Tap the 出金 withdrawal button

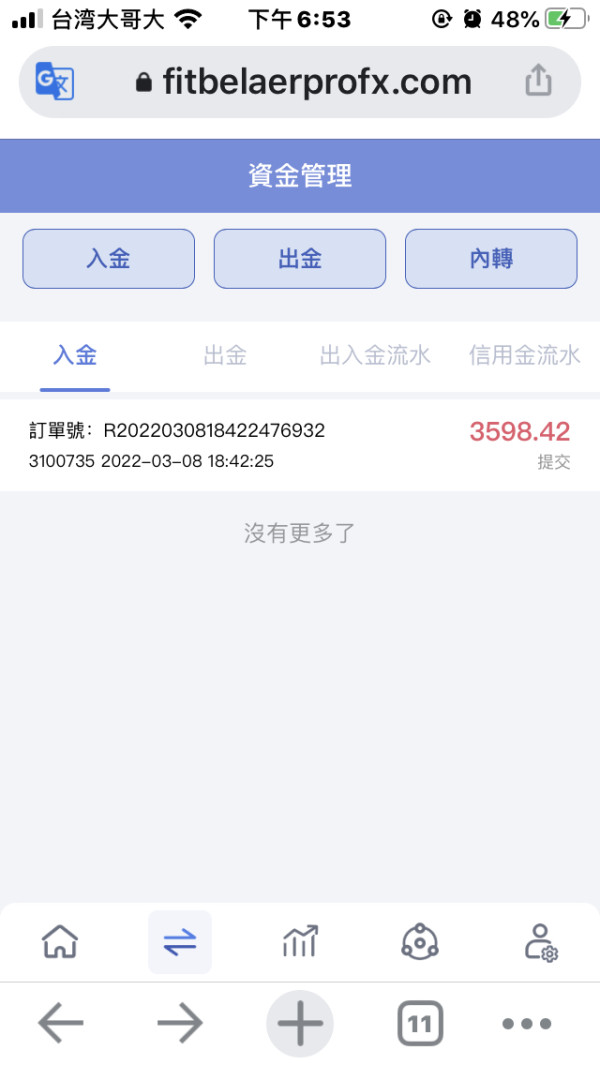click(300, 259)
